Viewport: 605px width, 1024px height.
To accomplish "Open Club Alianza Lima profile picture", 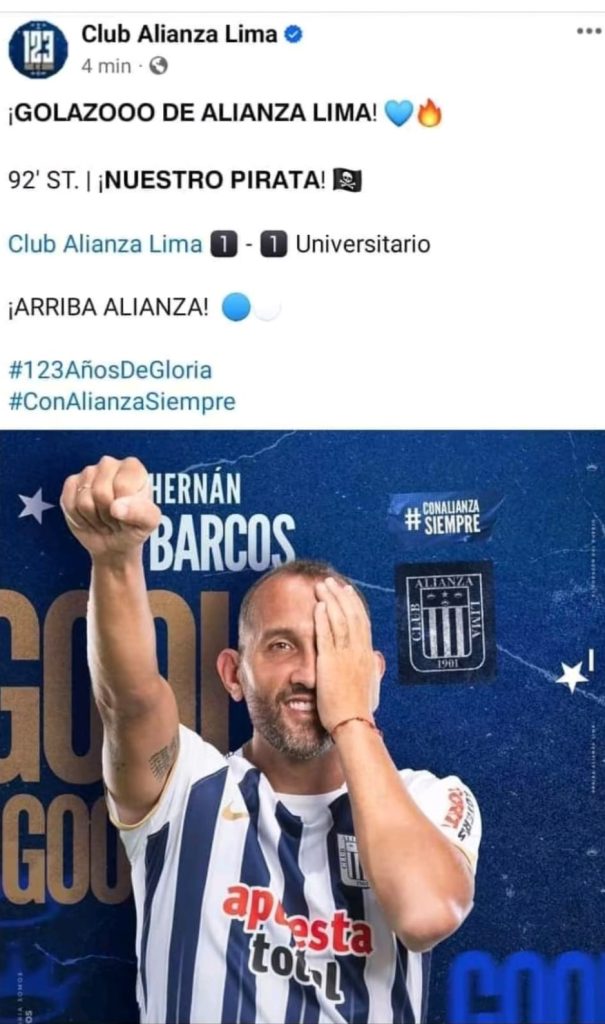I will [x=38, y=49].
